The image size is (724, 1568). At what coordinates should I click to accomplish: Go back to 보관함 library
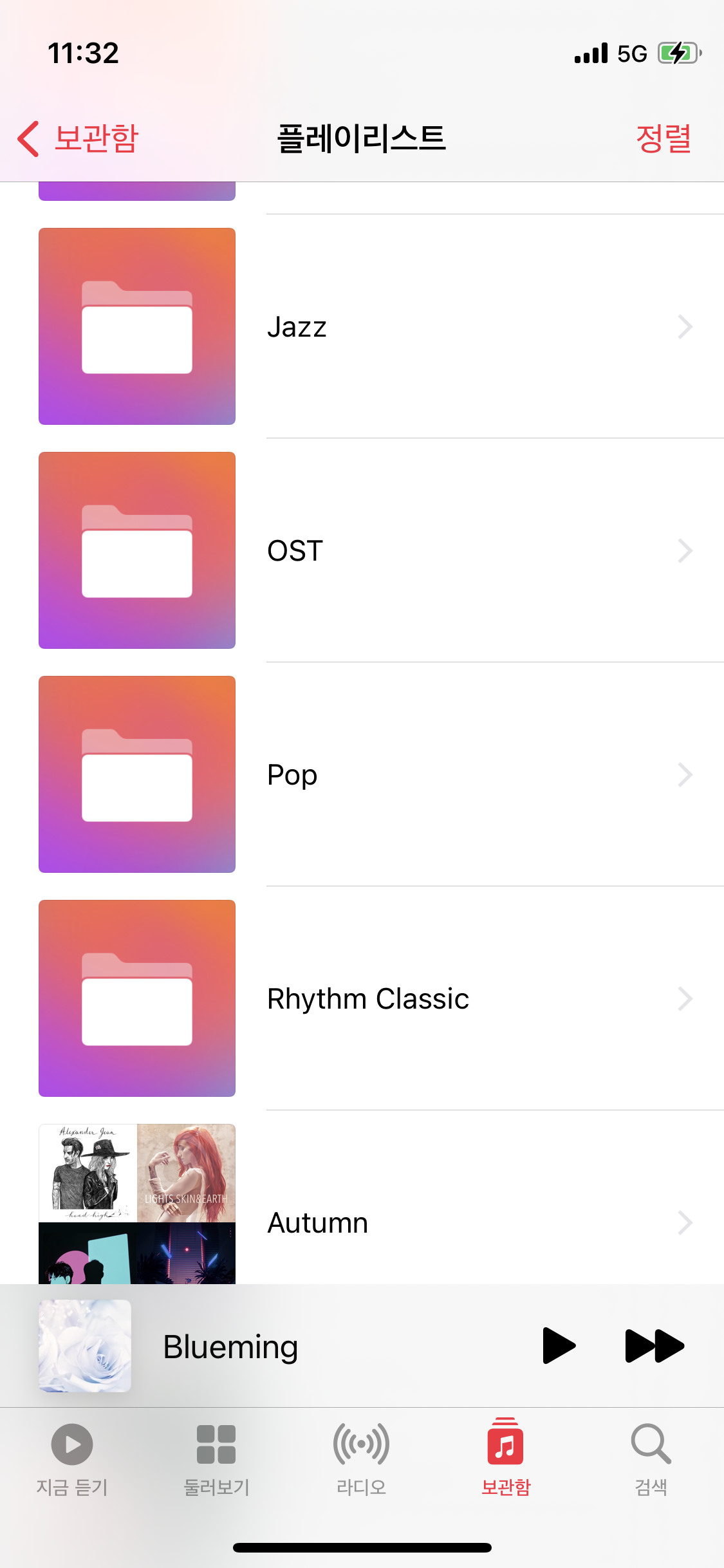tap(79, 138)
